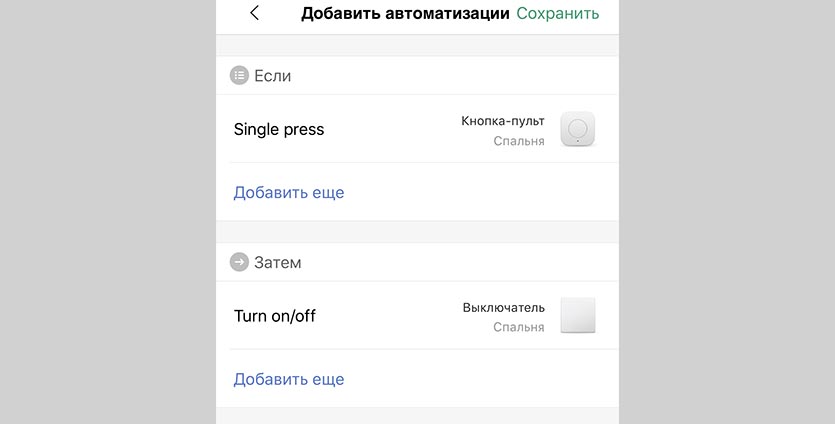Viewport: 835px width, 424px height.
Task: Go back using the arrow icon
Action: (254, 13)
